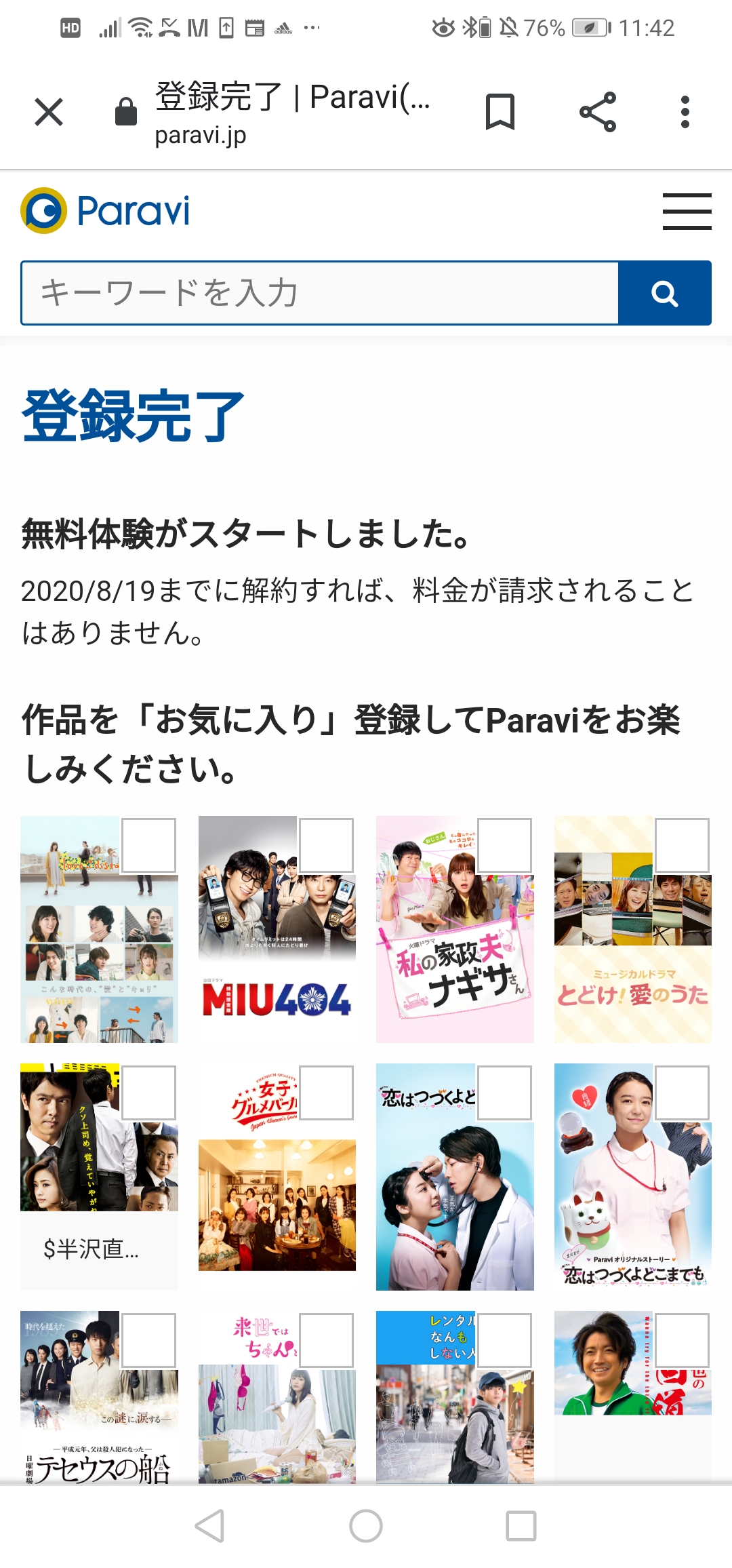The width and height of the screenshot is (732, 1568).
Task: Tap the blue search magnifier button
Action: [x=665, y=293]
